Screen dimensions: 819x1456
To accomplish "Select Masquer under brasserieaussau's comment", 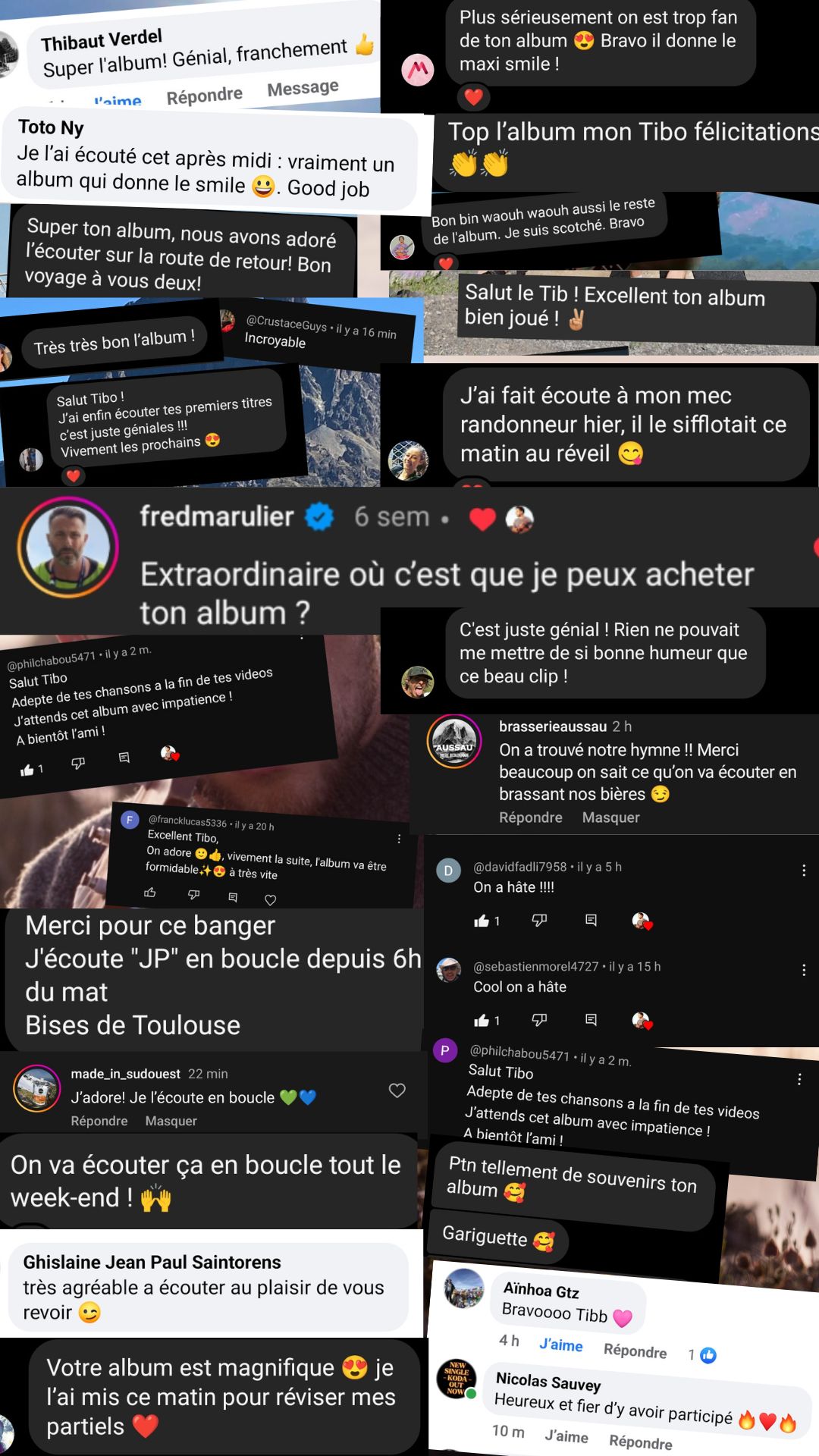I will pyautogui.click(x=610, y=817).
